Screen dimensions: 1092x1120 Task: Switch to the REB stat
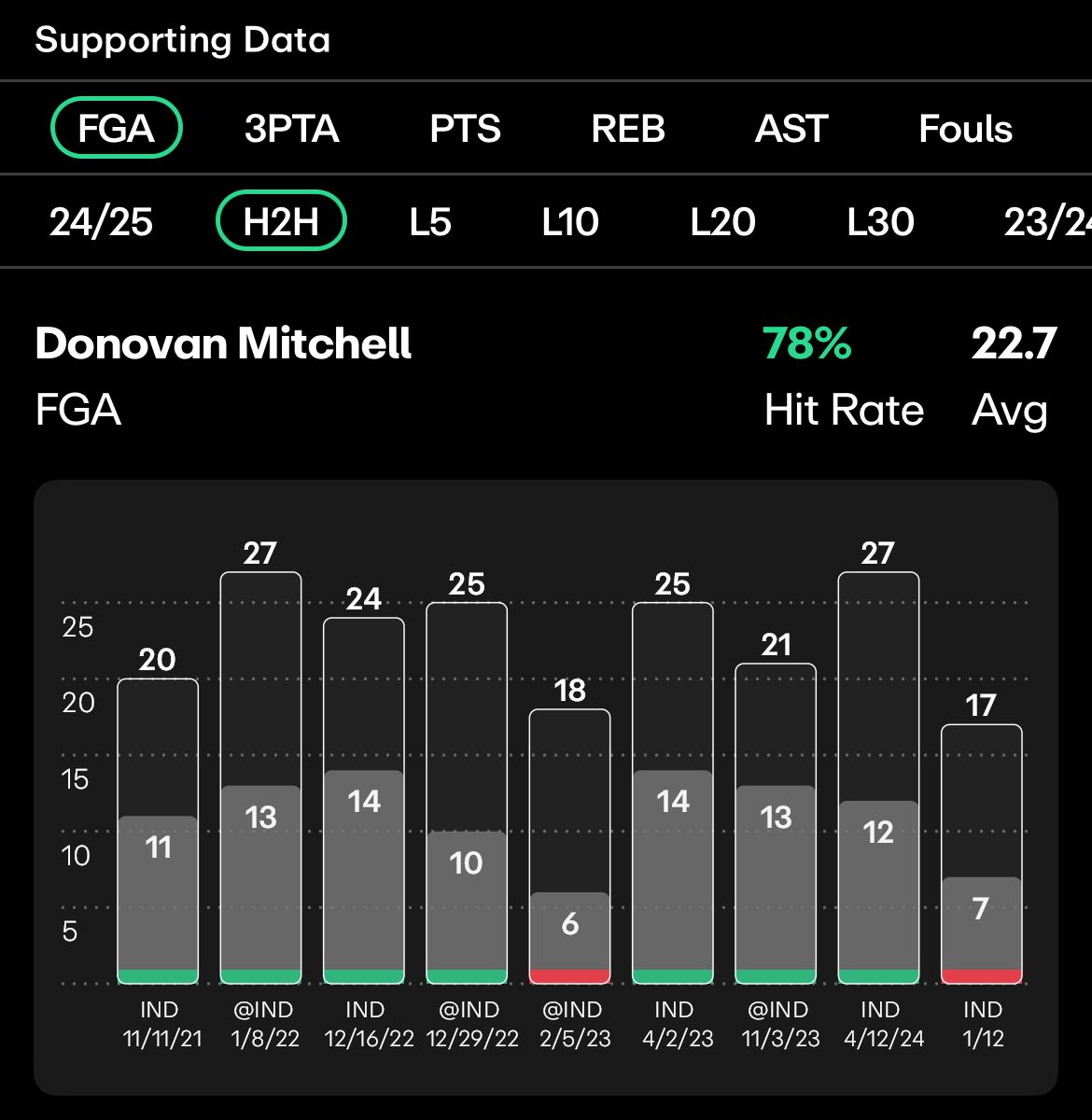tap(628, 128)
